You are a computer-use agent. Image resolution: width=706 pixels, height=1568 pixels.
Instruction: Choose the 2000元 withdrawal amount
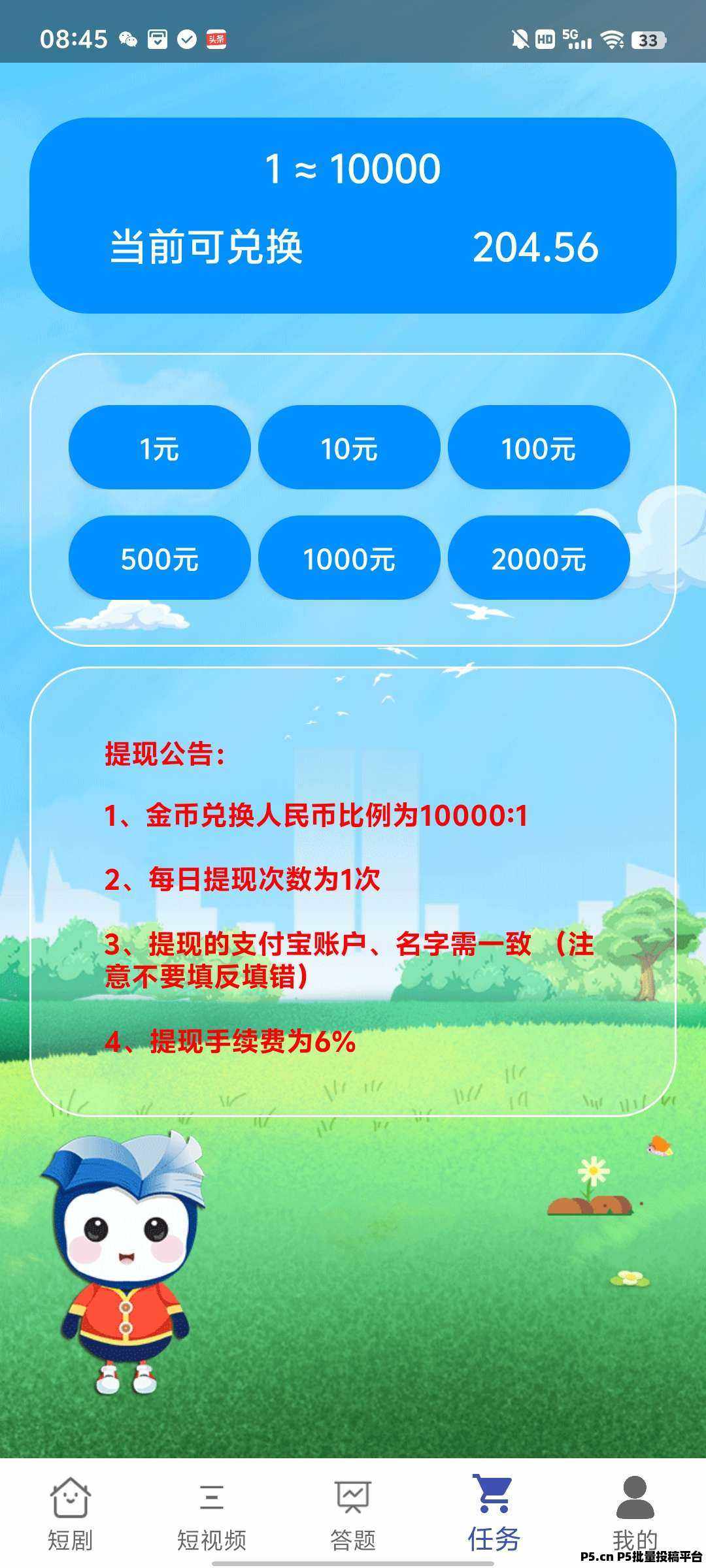(x=539, y=558)
